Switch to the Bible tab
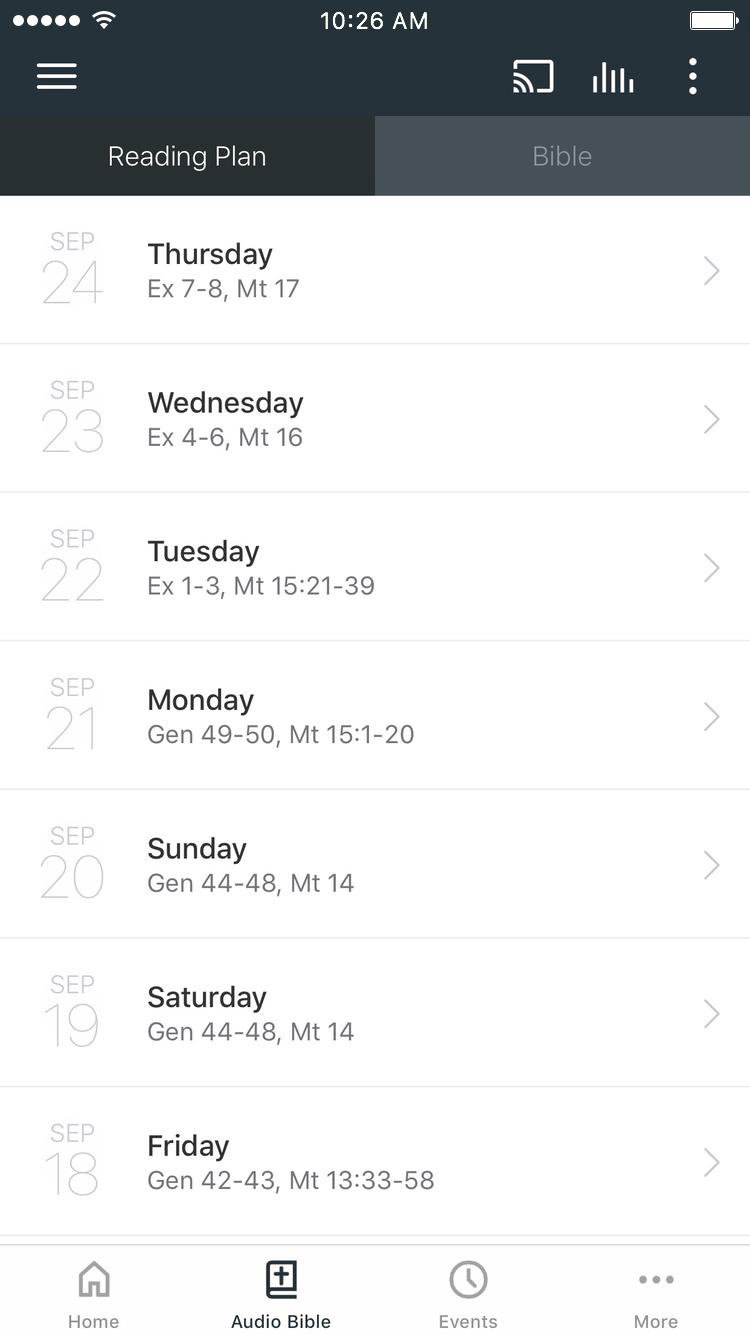The width and height of the screenshot is (750, 1334). point(562,156)
